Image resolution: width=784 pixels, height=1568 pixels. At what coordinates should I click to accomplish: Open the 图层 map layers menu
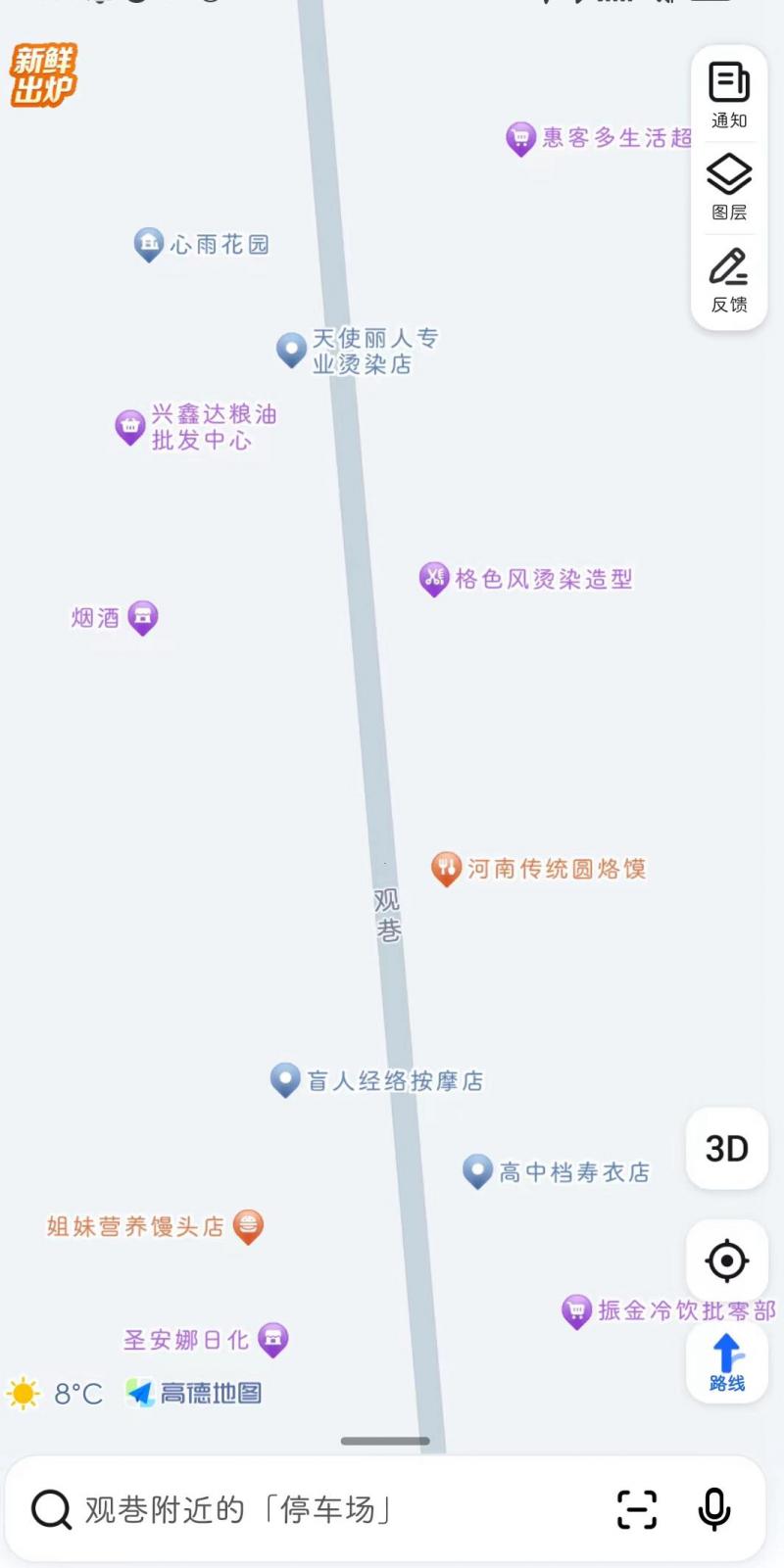(x=728, y=186)
